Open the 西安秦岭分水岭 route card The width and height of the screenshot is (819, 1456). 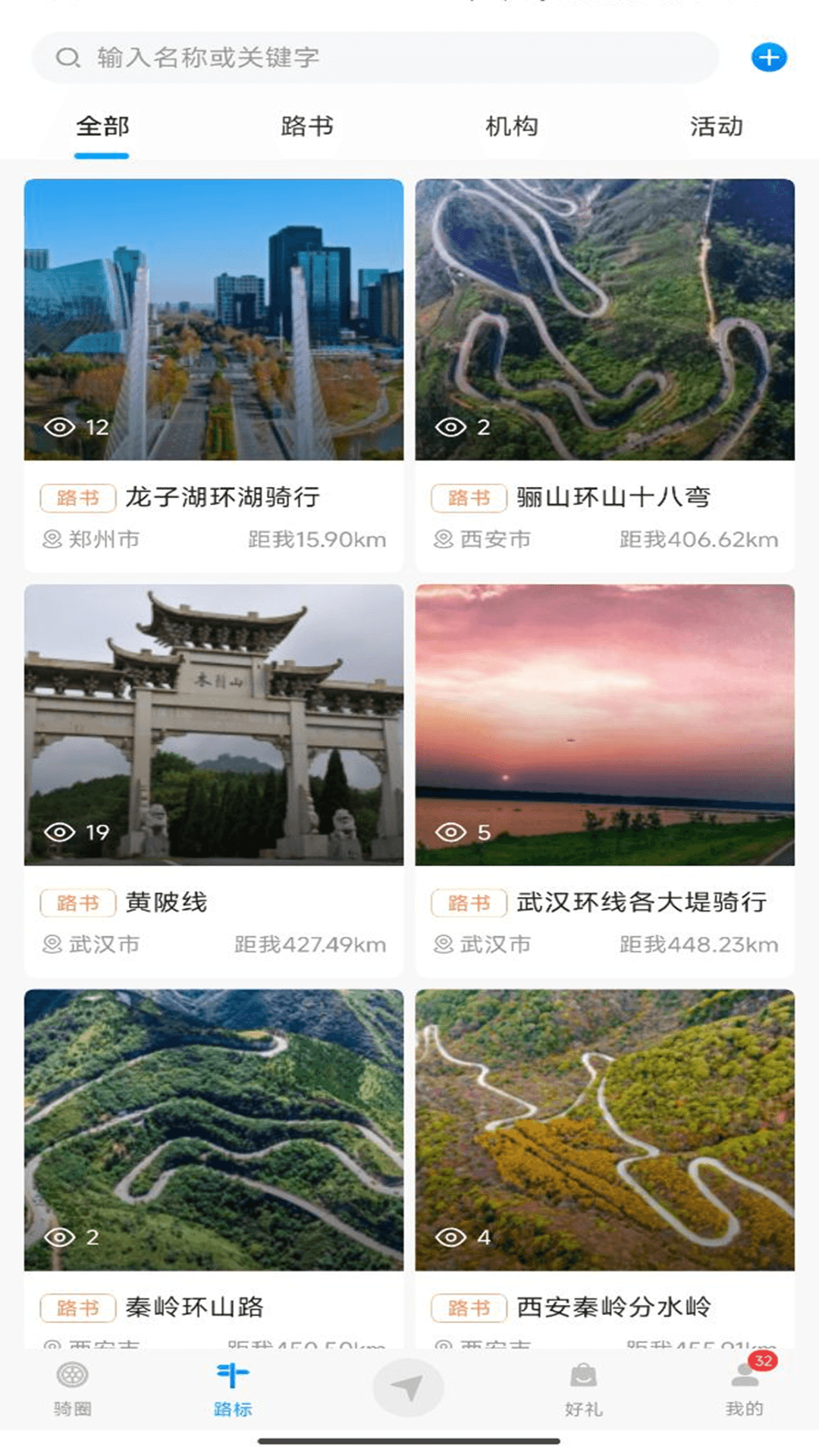tap(605, 1168)
